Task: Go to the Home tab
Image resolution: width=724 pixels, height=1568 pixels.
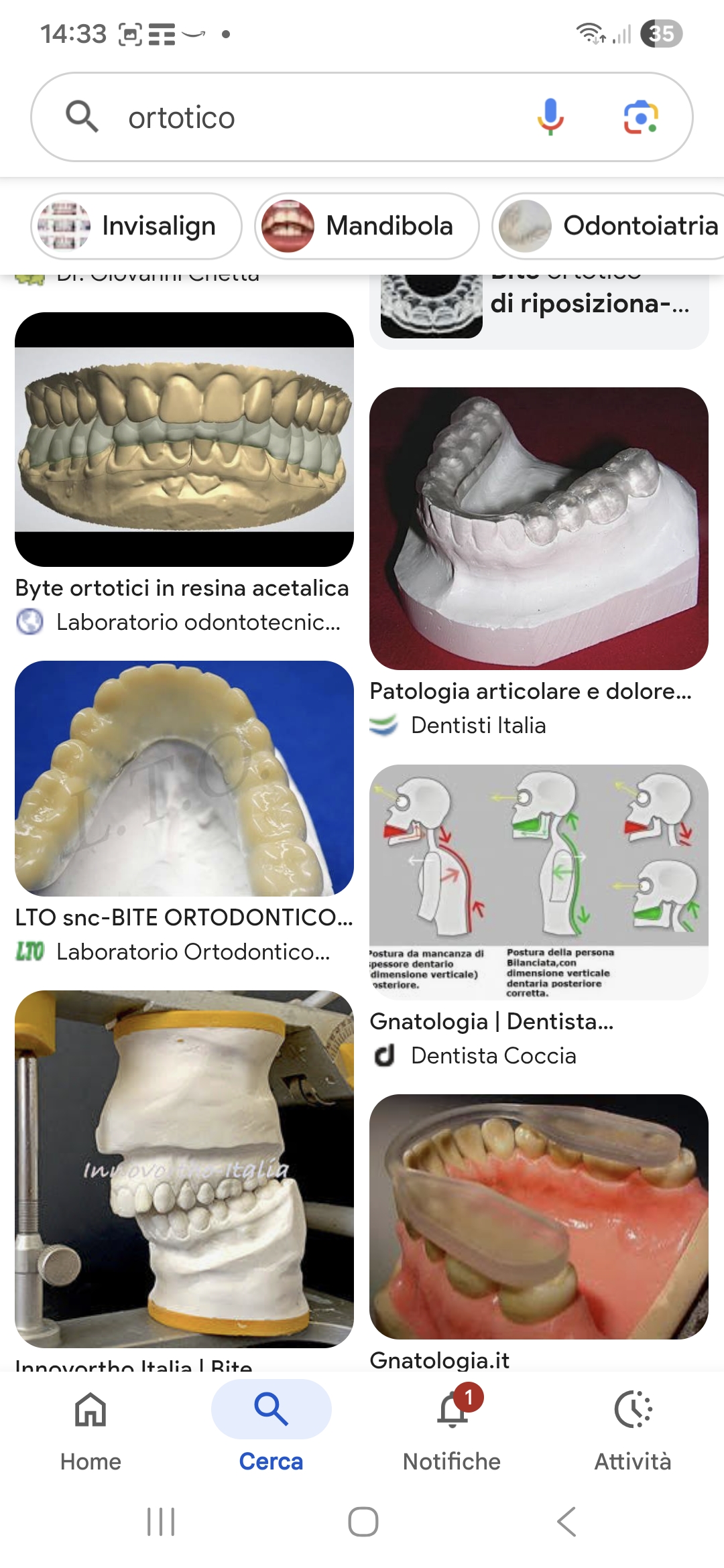Action: click(x=90, y=1429)
